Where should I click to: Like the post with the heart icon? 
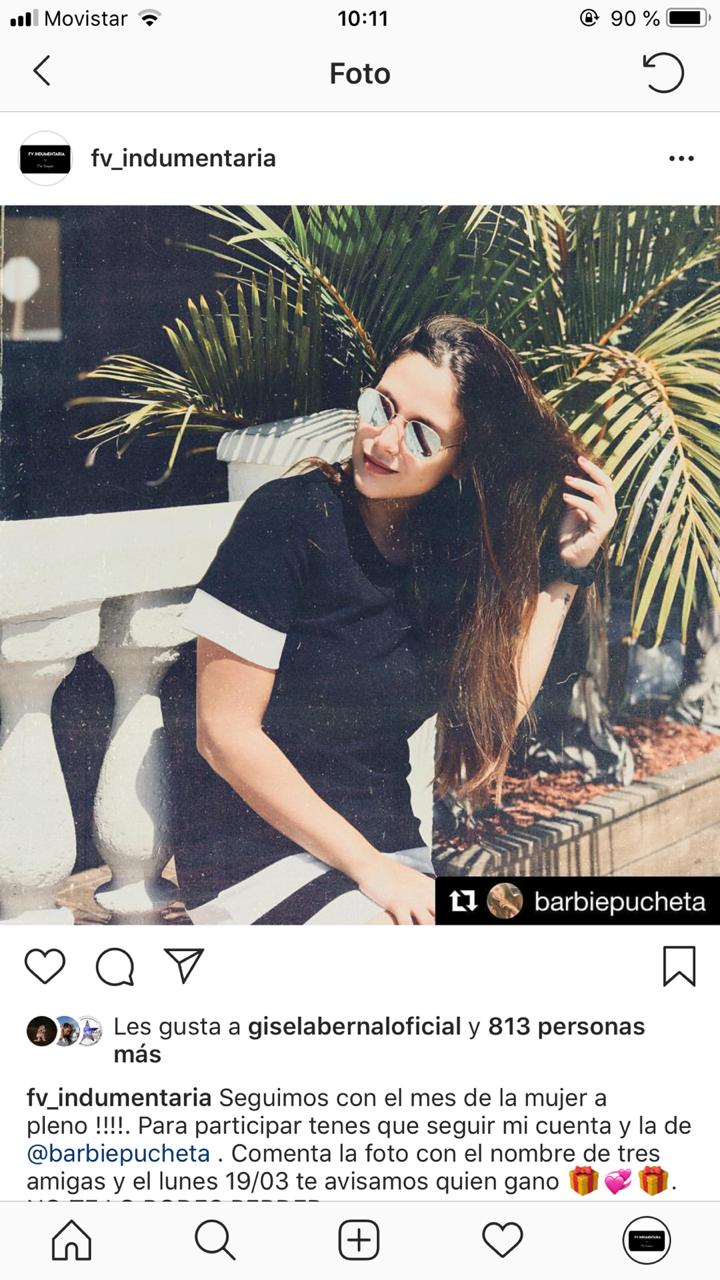[45, 966]
